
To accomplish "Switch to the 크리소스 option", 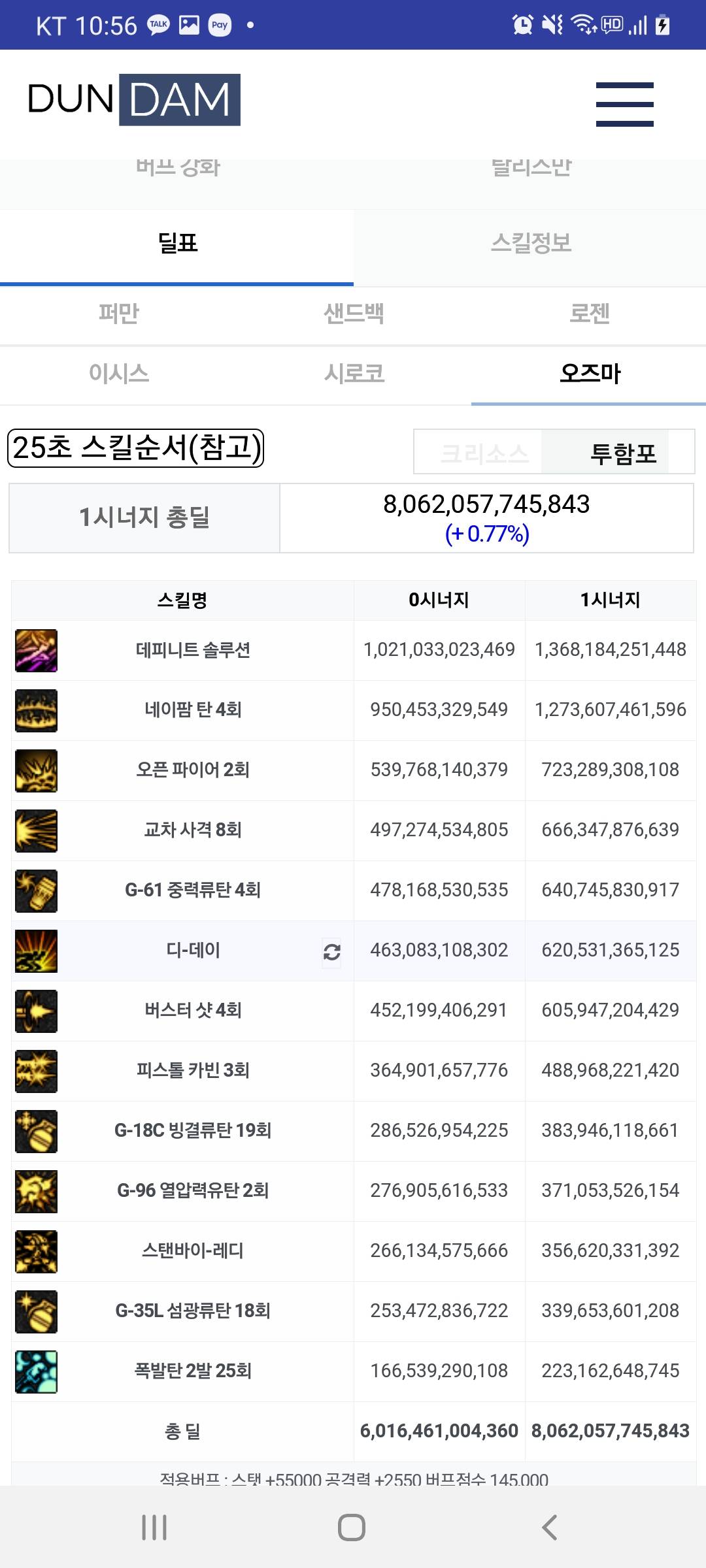I will tap(484, 453).
